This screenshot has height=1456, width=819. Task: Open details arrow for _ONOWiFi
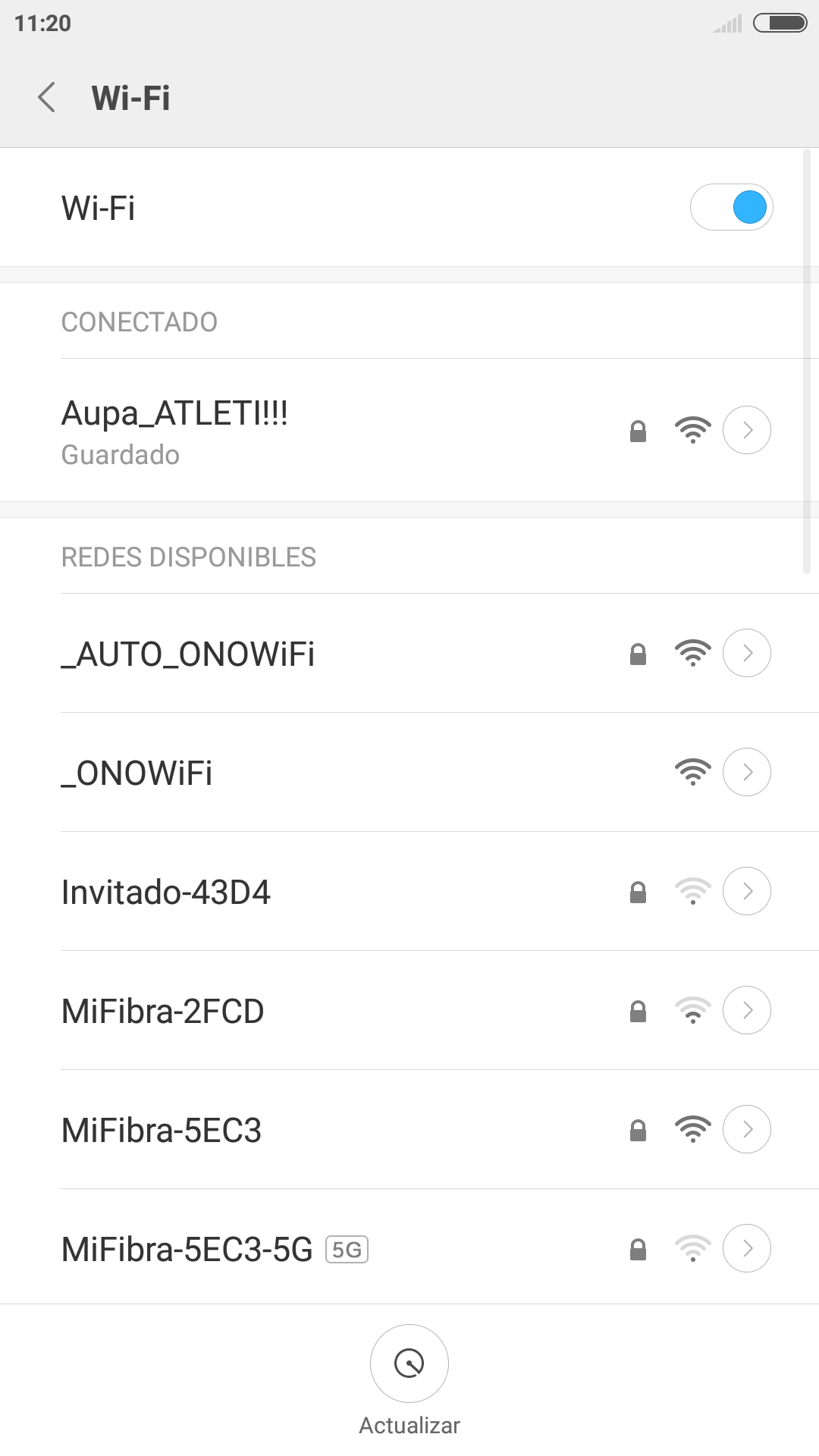click(747, 772)
